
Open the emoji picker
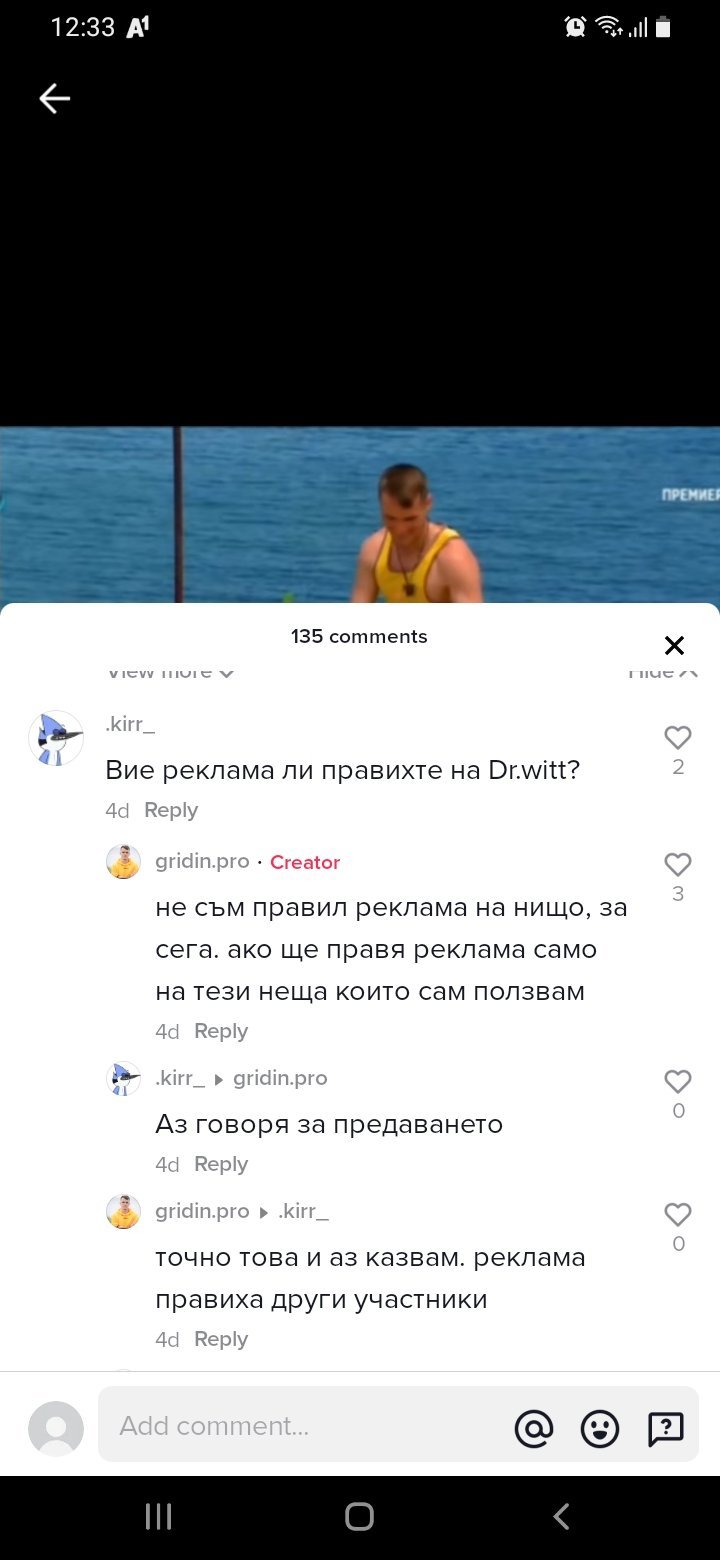[600, 1428]
